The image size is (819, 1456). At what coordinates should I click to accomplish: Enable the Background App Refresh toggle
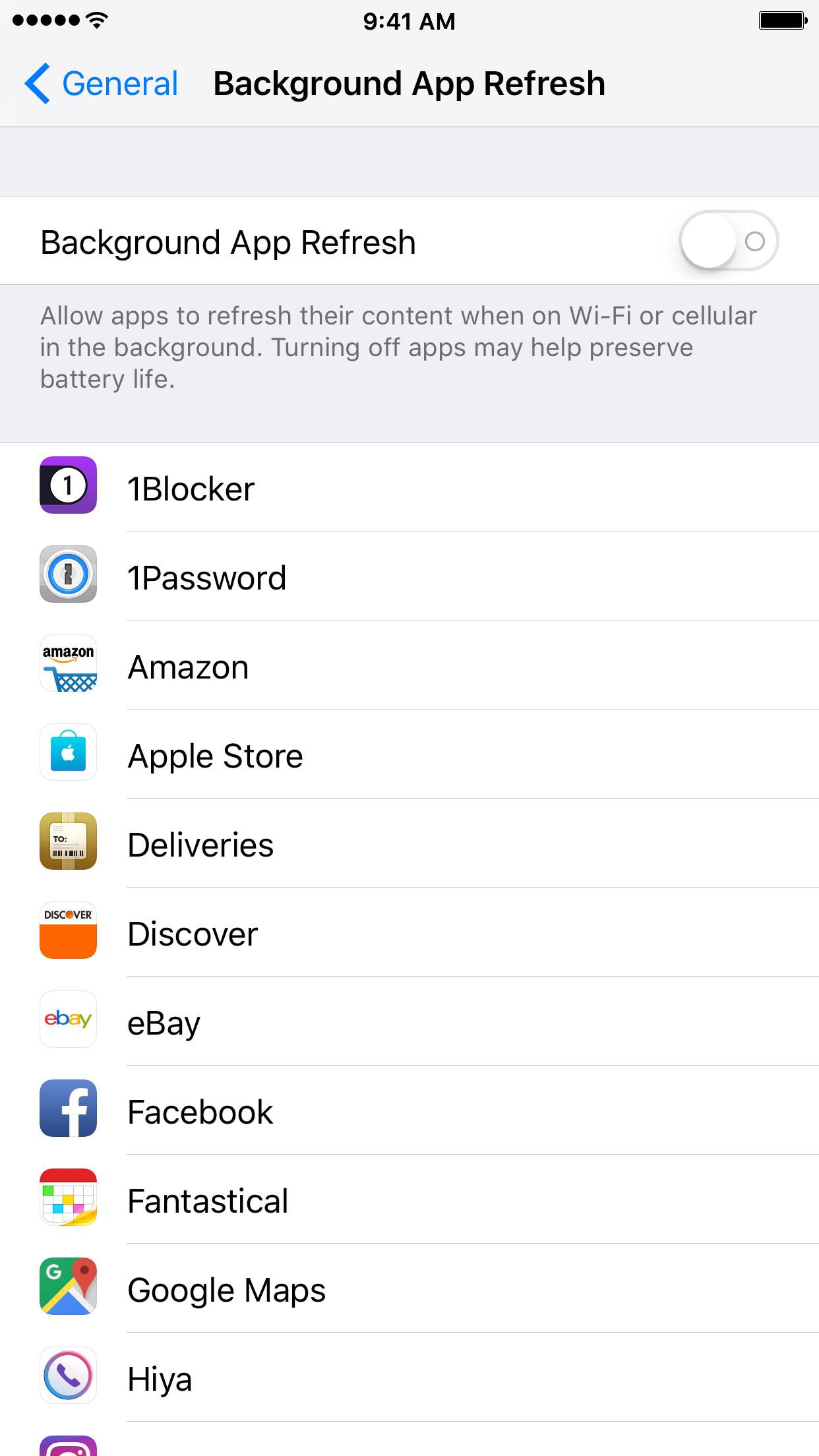pyautogui.click(x=728, y=241)
